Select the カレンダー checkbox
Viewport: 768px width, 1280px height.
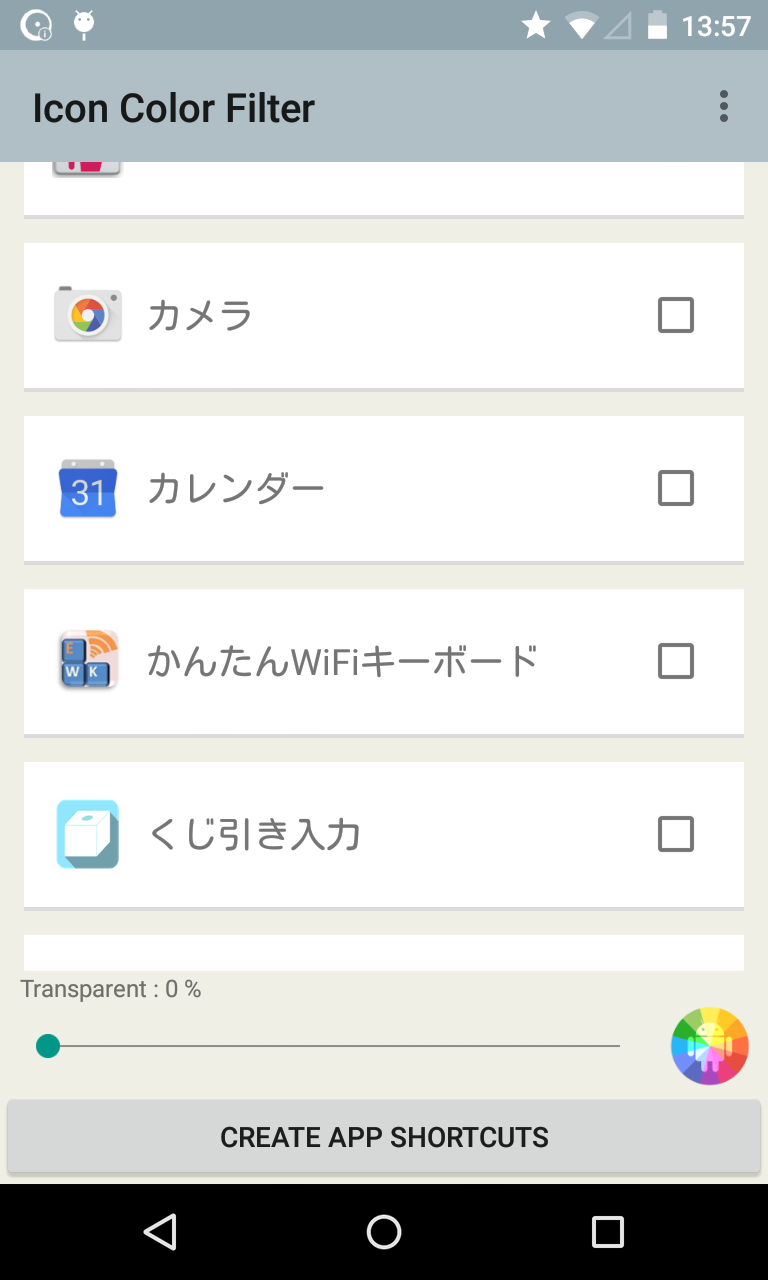676,488
